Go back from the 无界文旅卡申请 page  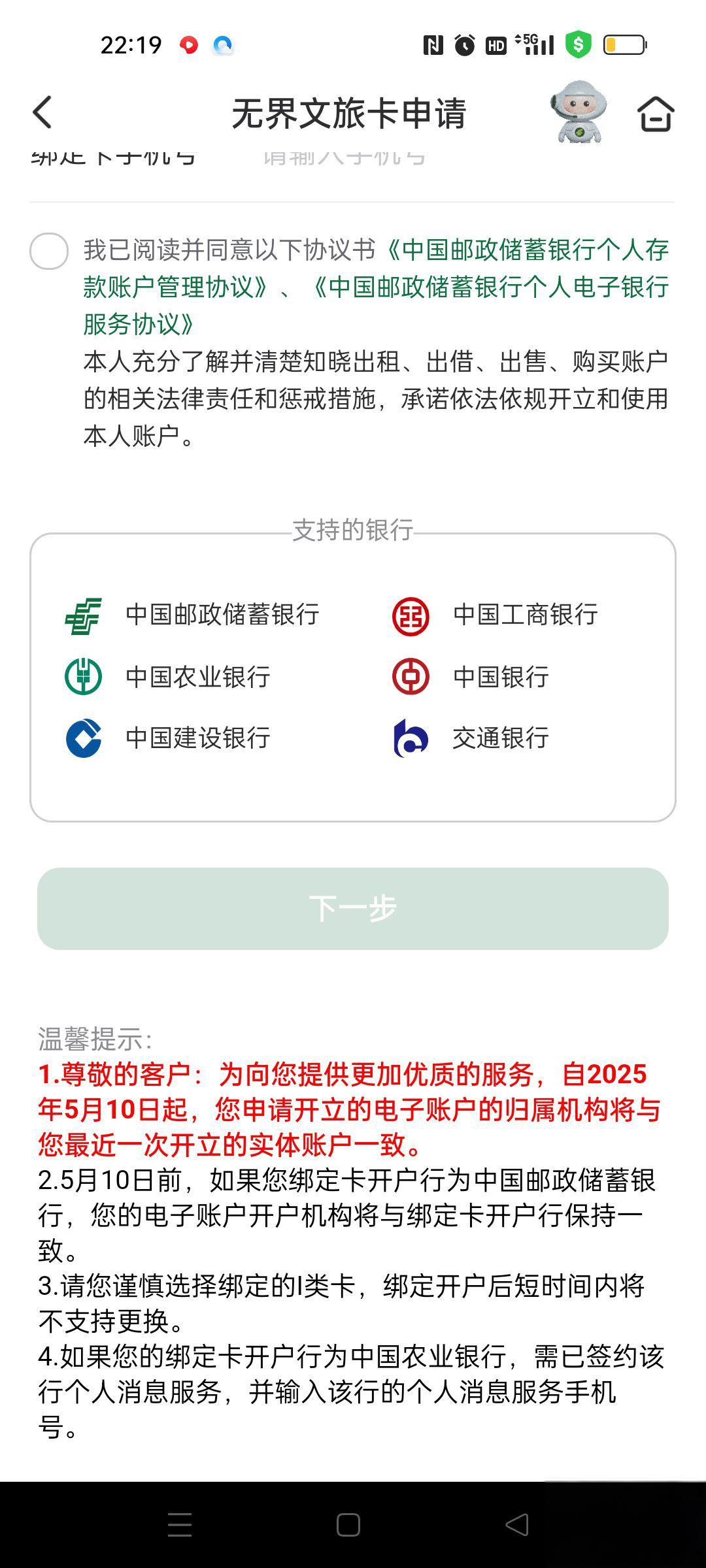42,113
